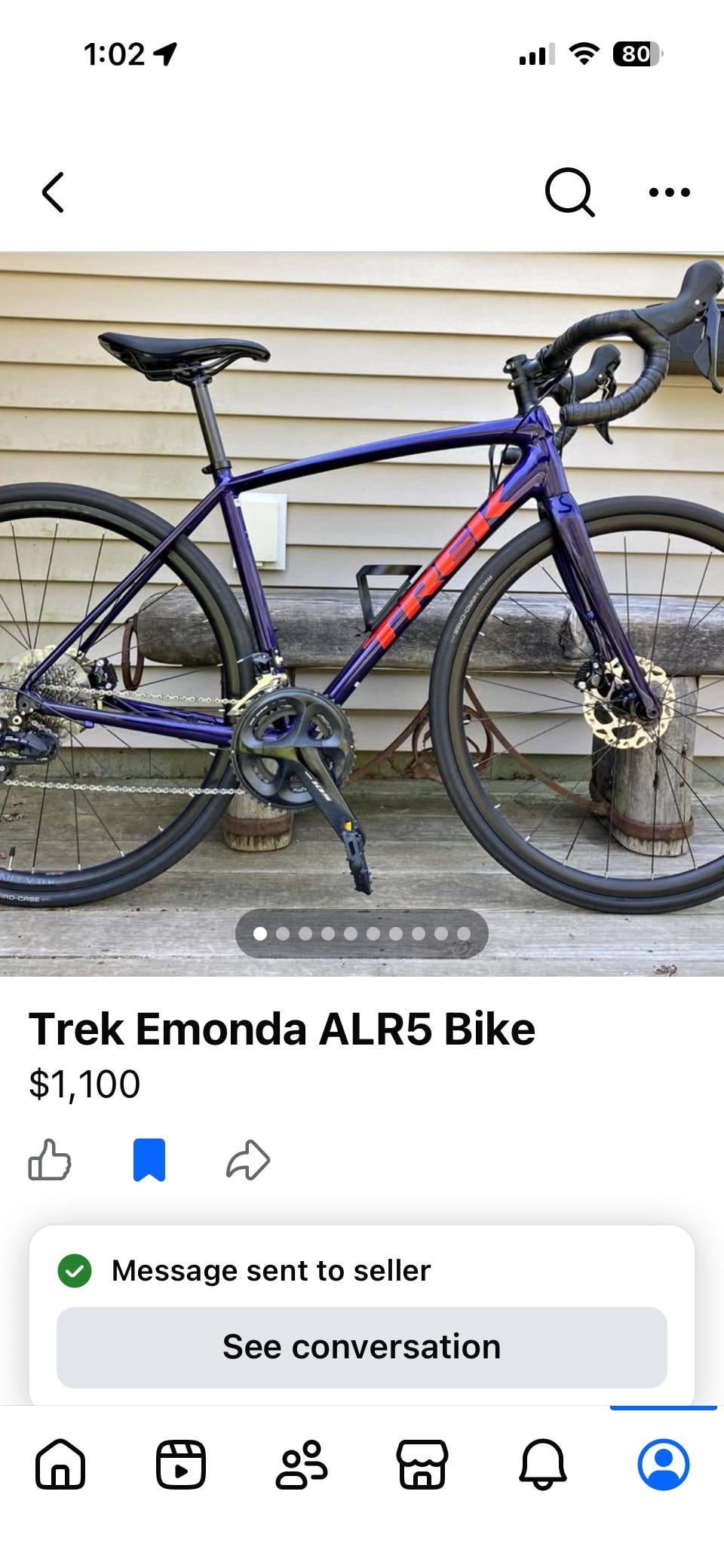Select the profile menu tab
This screenshot has height=1568, width=724.
(x=664, y=1465)
